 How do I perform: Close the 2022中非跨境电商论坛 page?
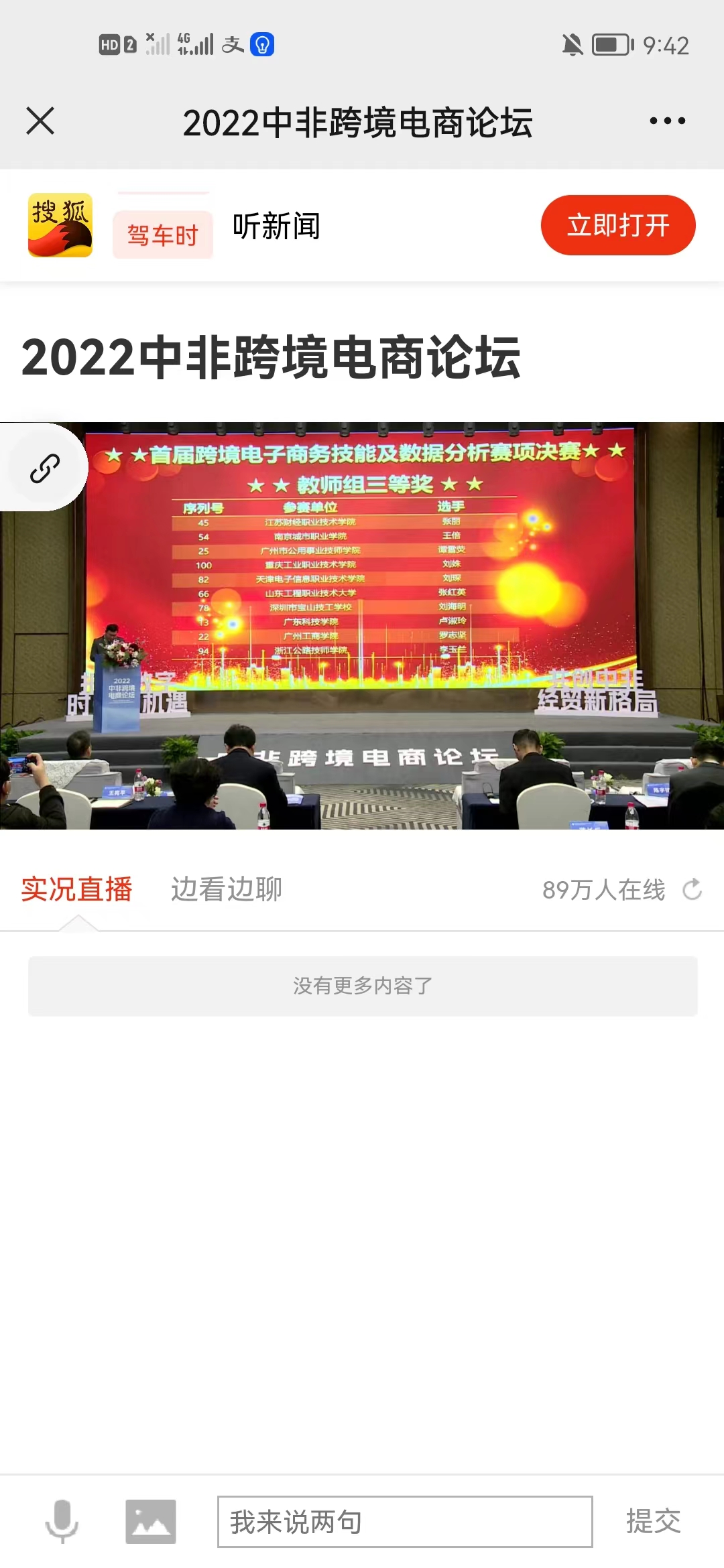[x=40, y=121]
